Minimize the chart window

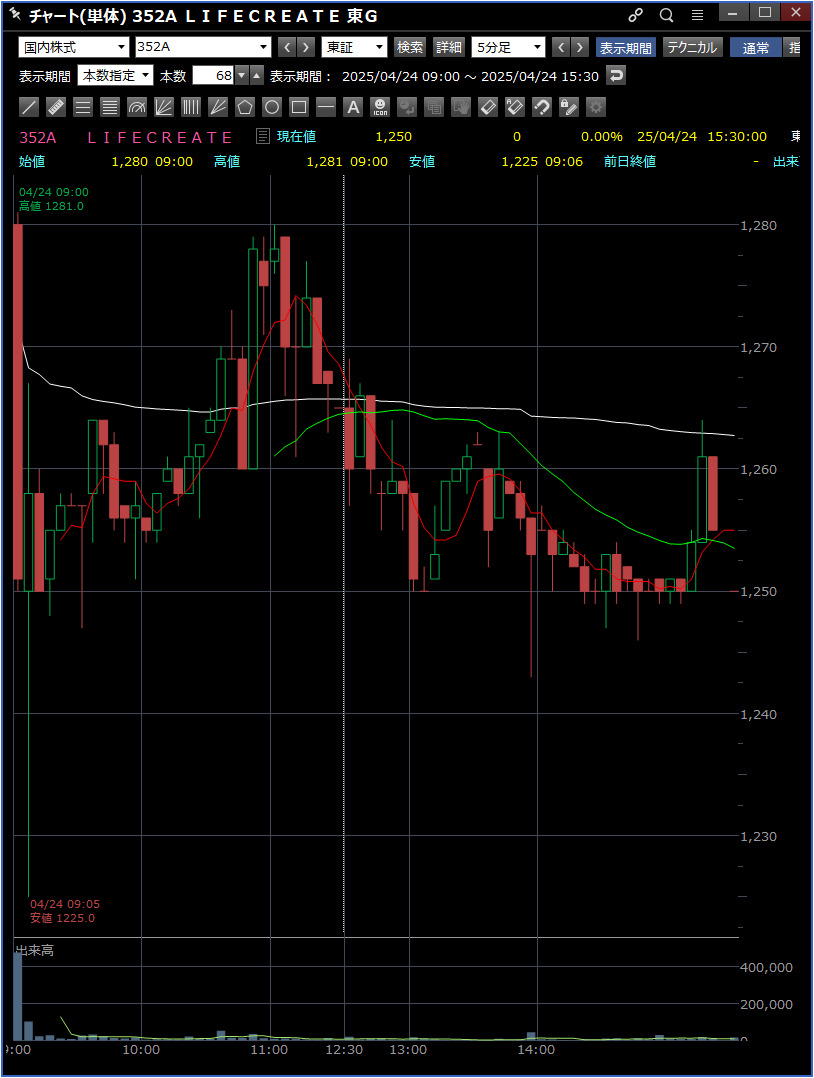[734, 13]
